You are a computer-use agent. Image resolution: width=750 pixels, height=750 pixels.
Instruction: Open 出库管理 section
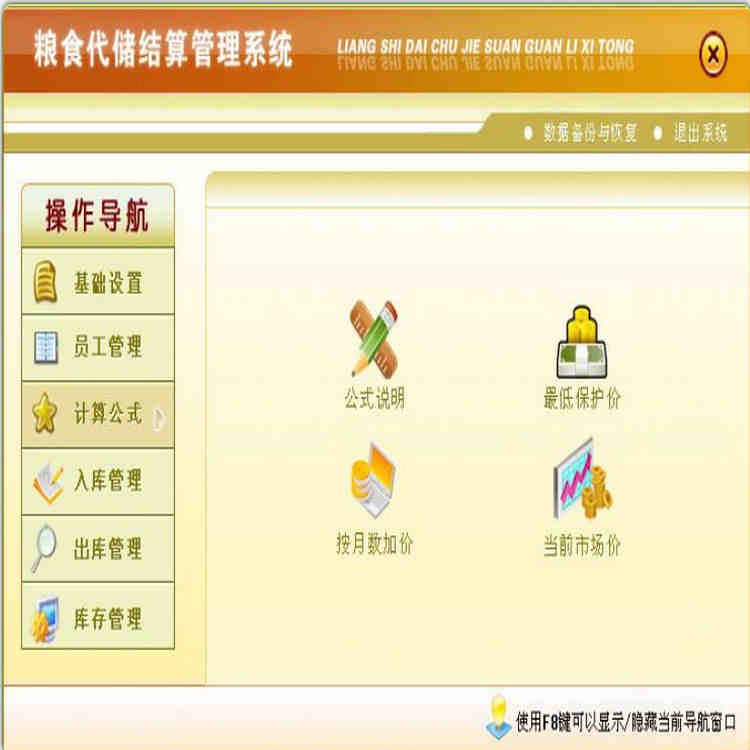(x=98, y=548)
